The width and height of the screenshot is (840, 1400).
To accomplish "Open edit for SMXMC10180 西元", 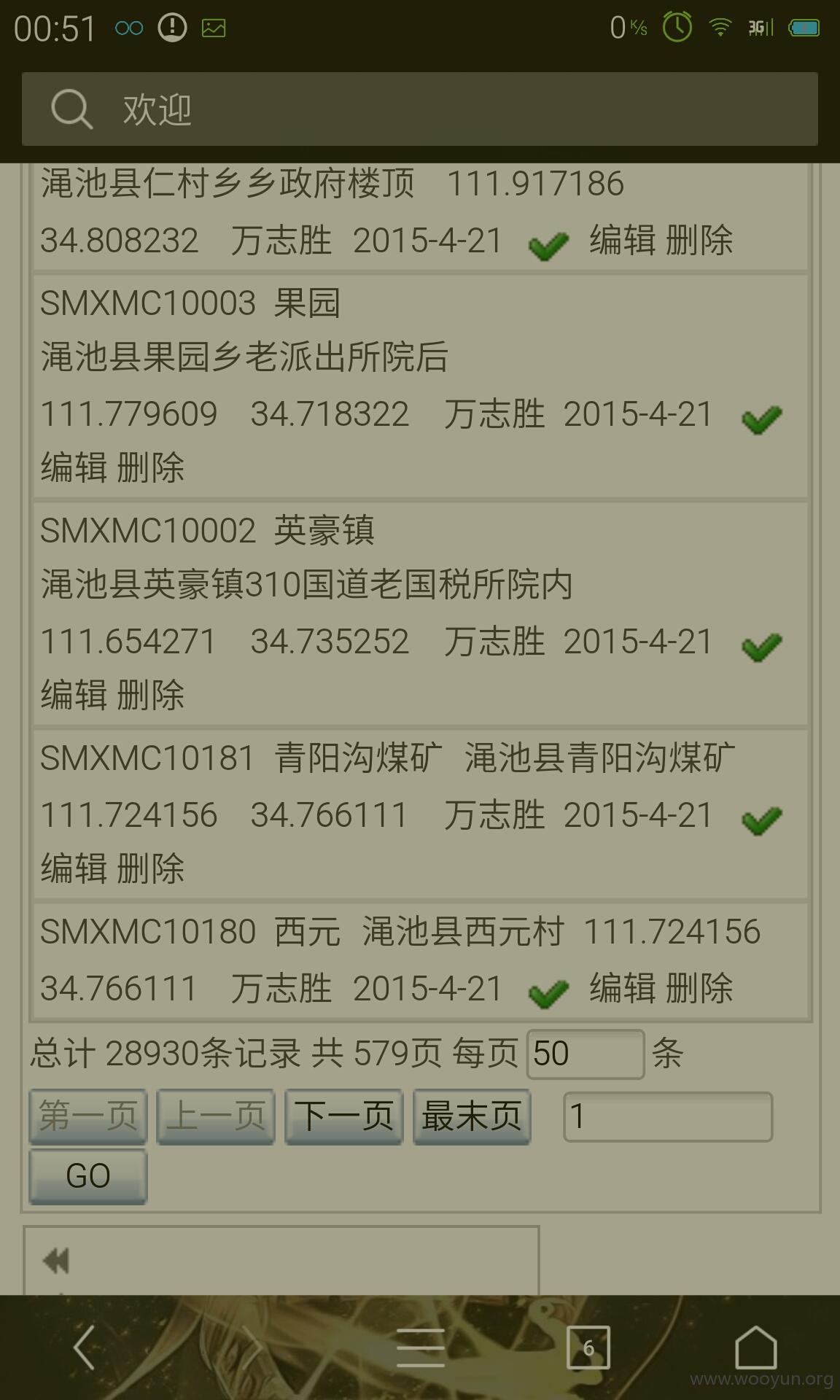I will [623, 989].
